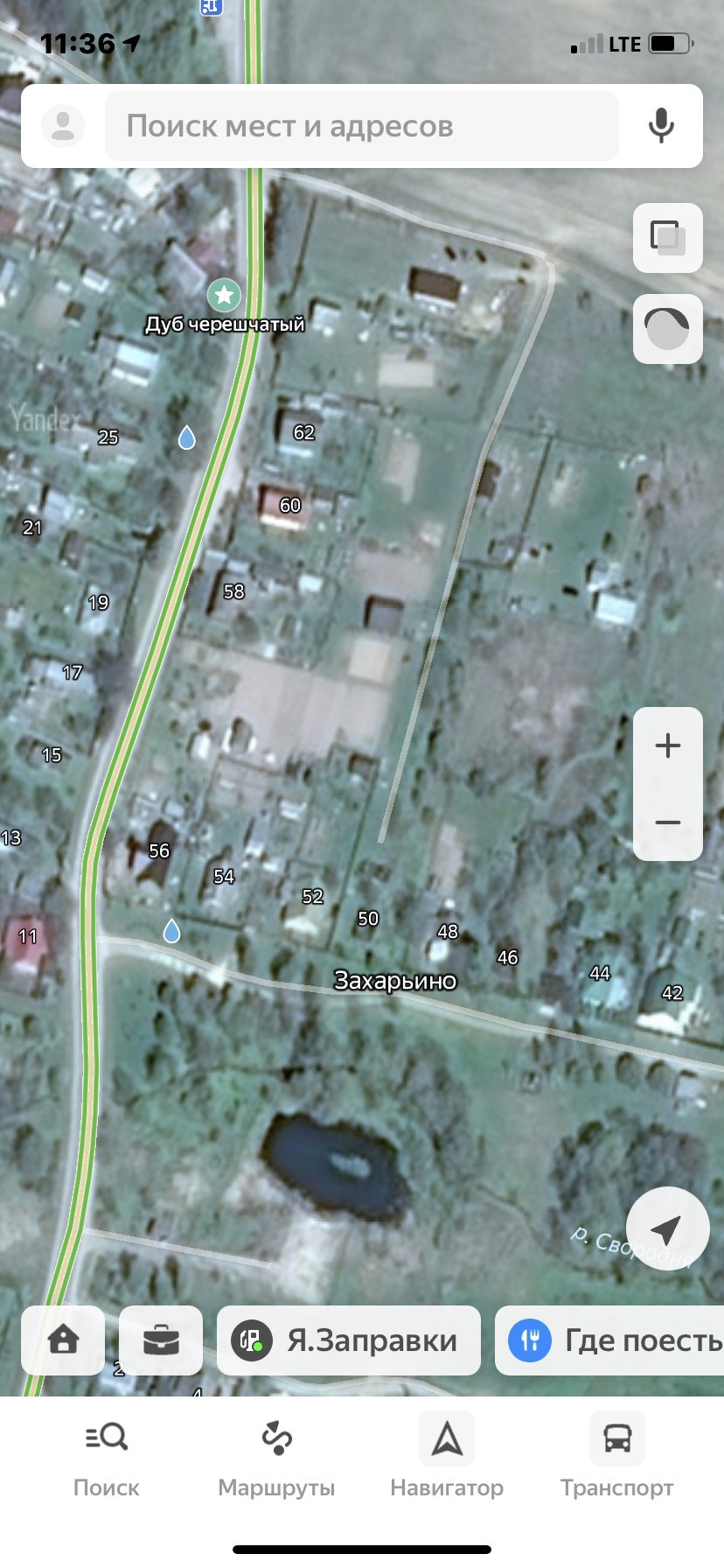Open the profile avatar menu
724x1568 pixels.
point(63,125)
